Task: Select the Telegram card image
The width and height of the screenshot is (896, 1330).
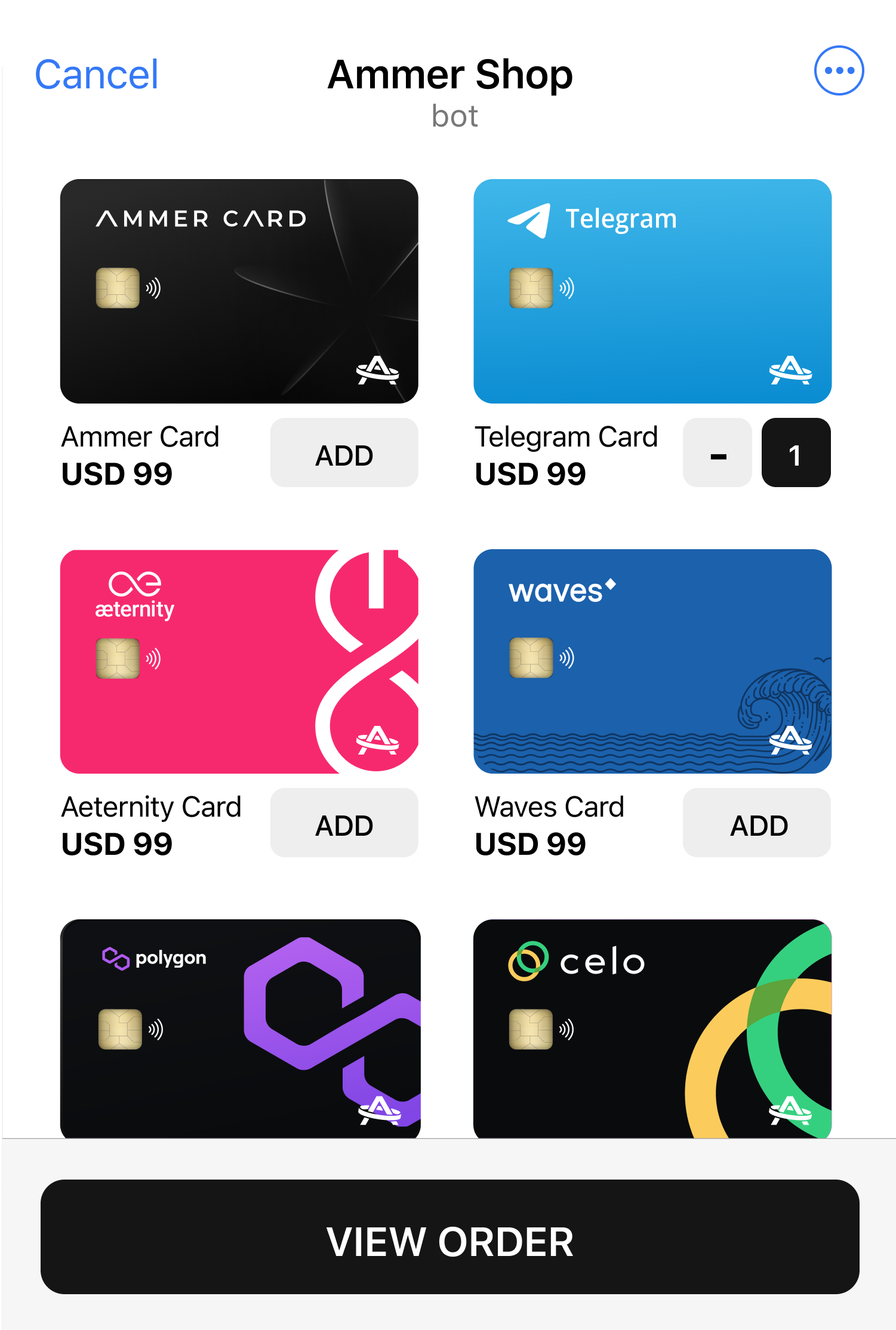Action: pos(652,291)
